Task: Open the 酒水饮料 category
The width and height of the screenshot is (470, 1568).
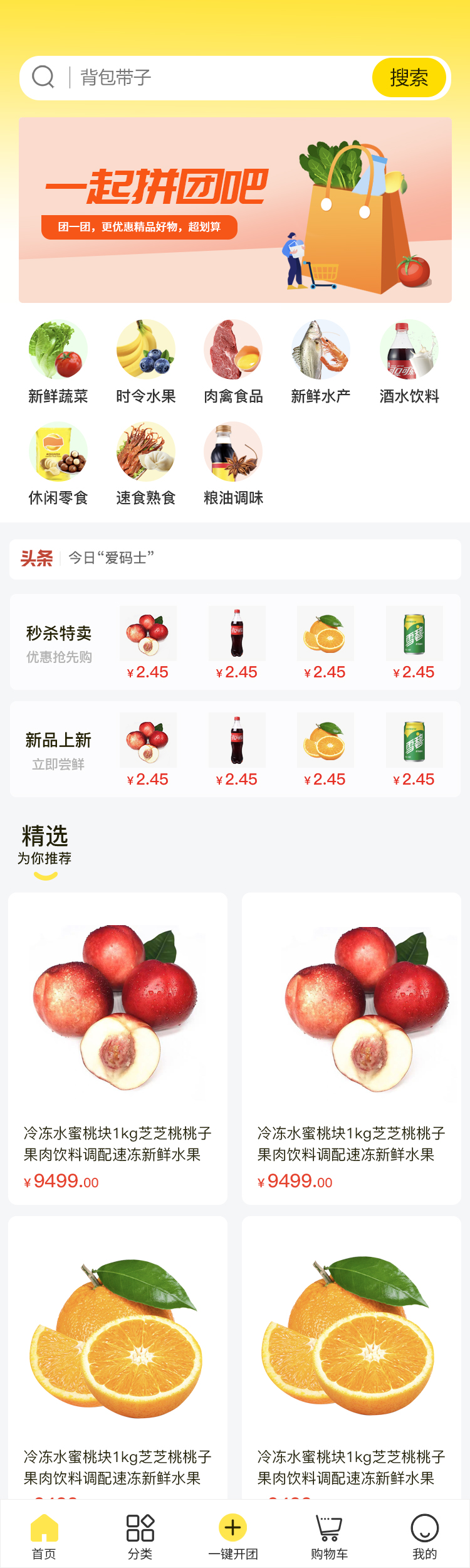Action: 409,362
